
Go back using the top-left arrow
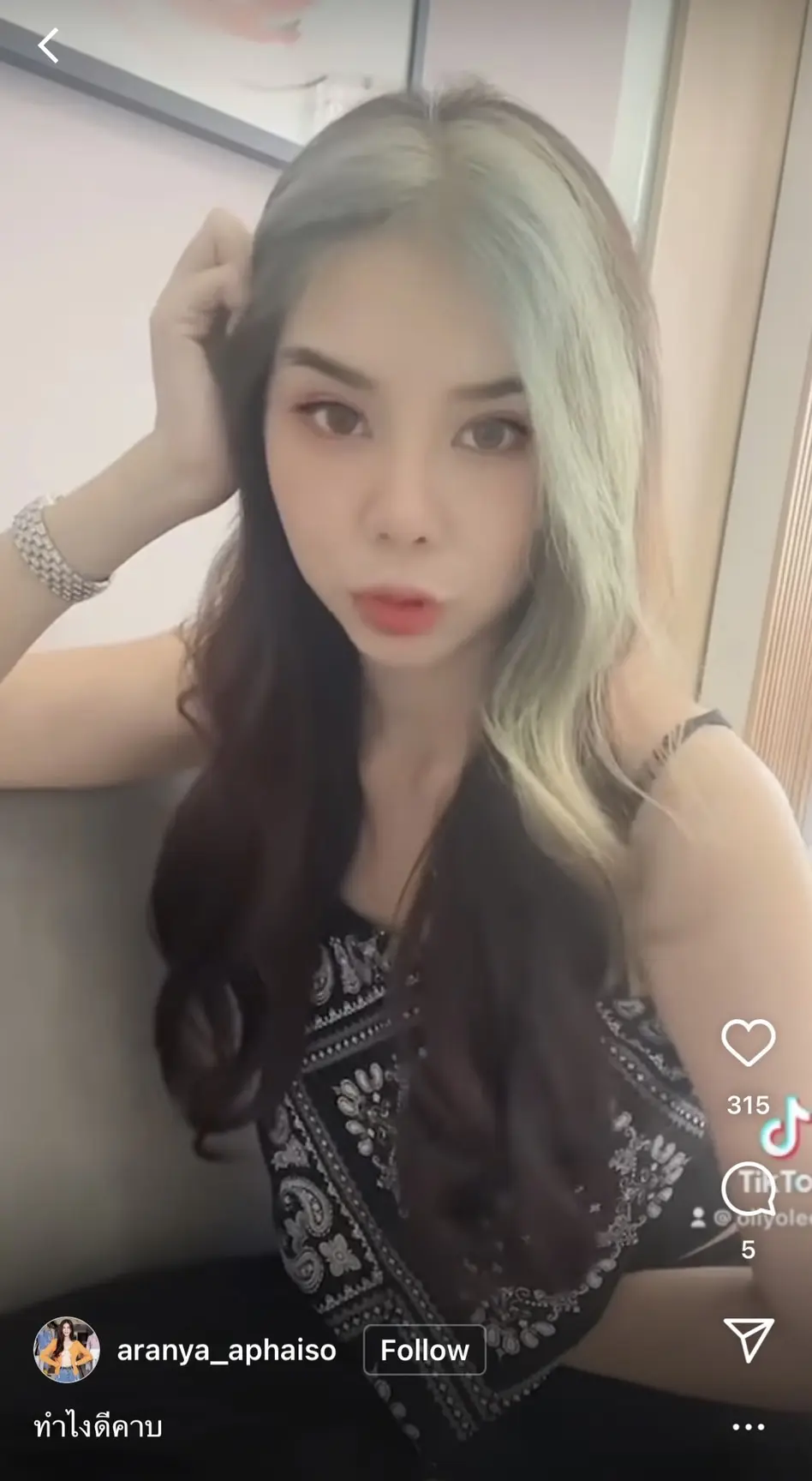point(49,46)
